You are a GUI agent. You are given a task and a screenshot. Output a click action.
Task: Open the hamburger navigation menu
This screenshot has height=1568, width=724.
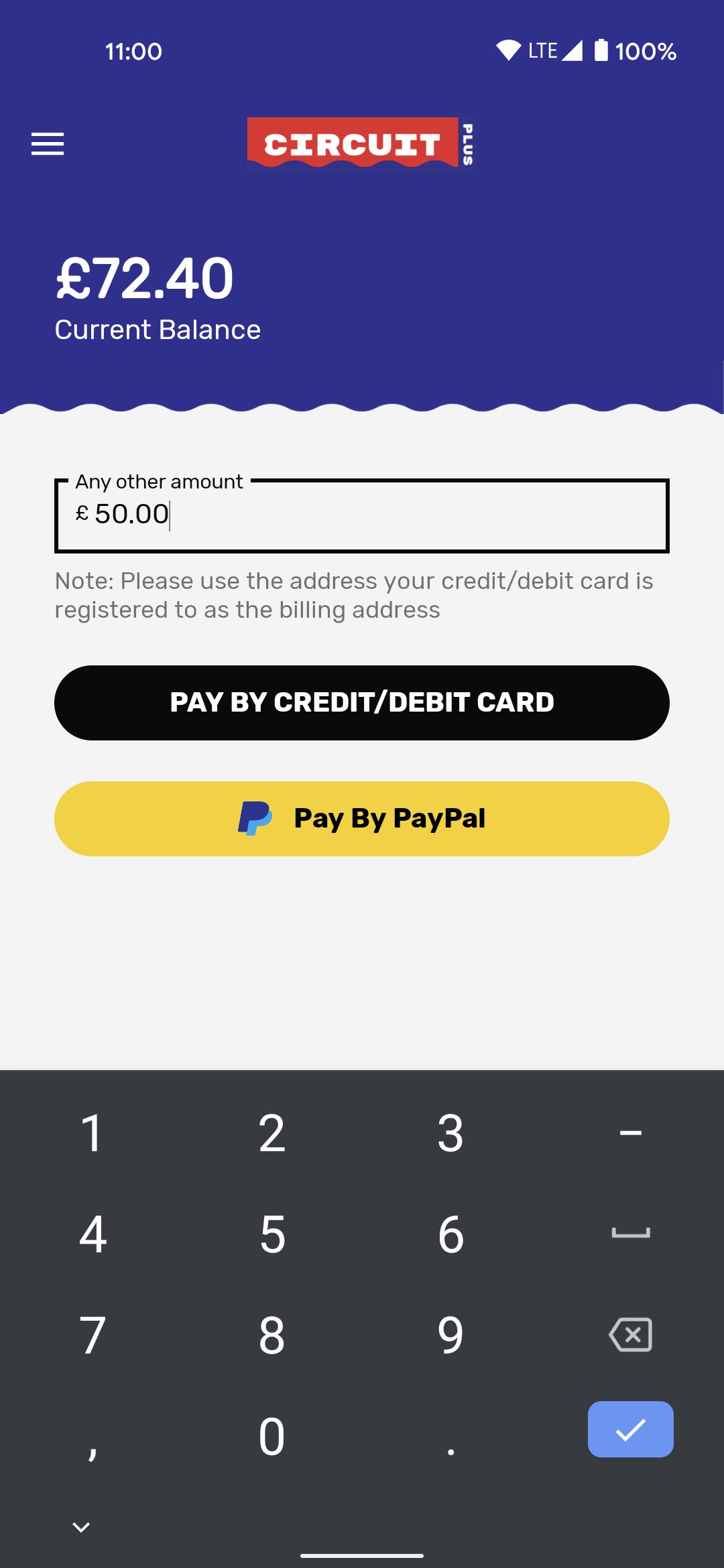tap(48, 144)
